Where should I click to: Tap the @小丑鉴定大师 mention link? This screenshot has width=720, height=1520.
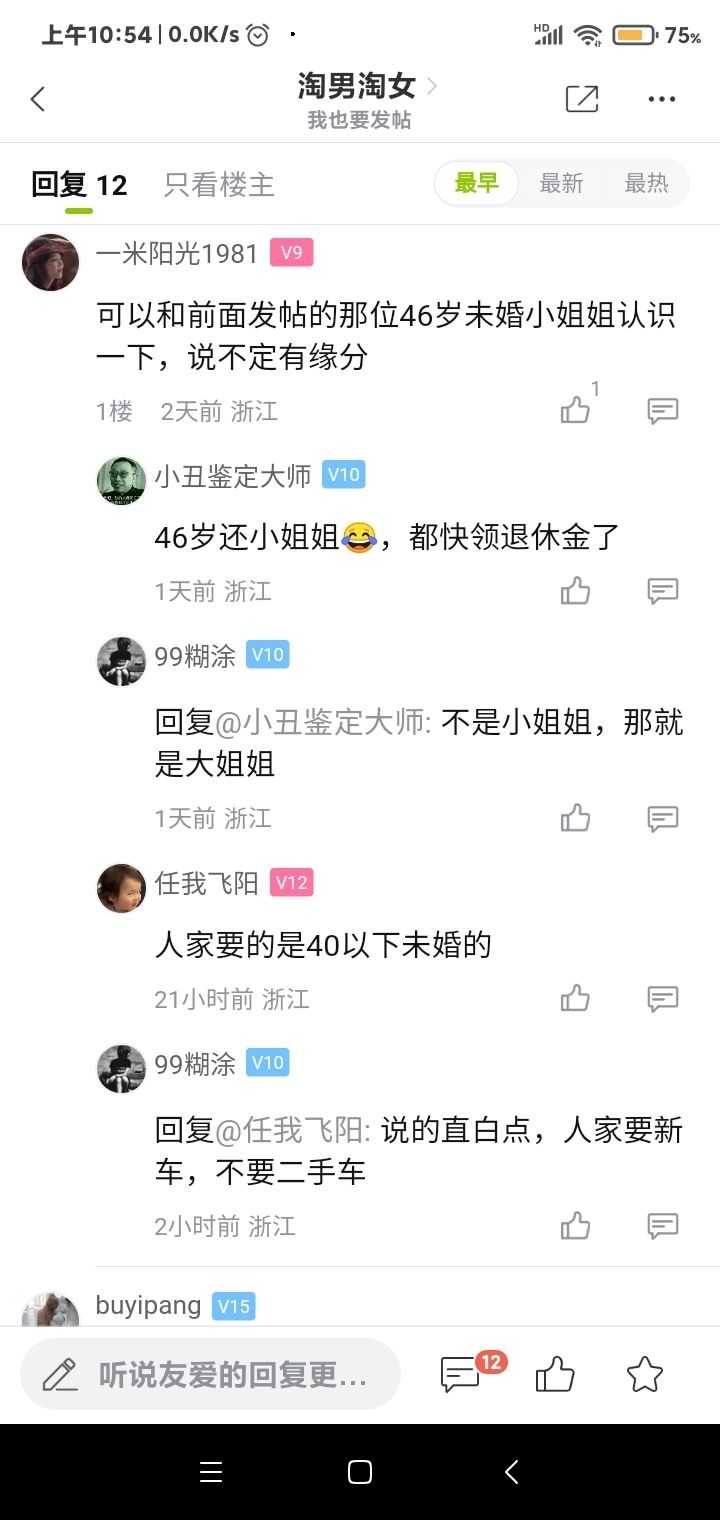[x=336, y=722]
